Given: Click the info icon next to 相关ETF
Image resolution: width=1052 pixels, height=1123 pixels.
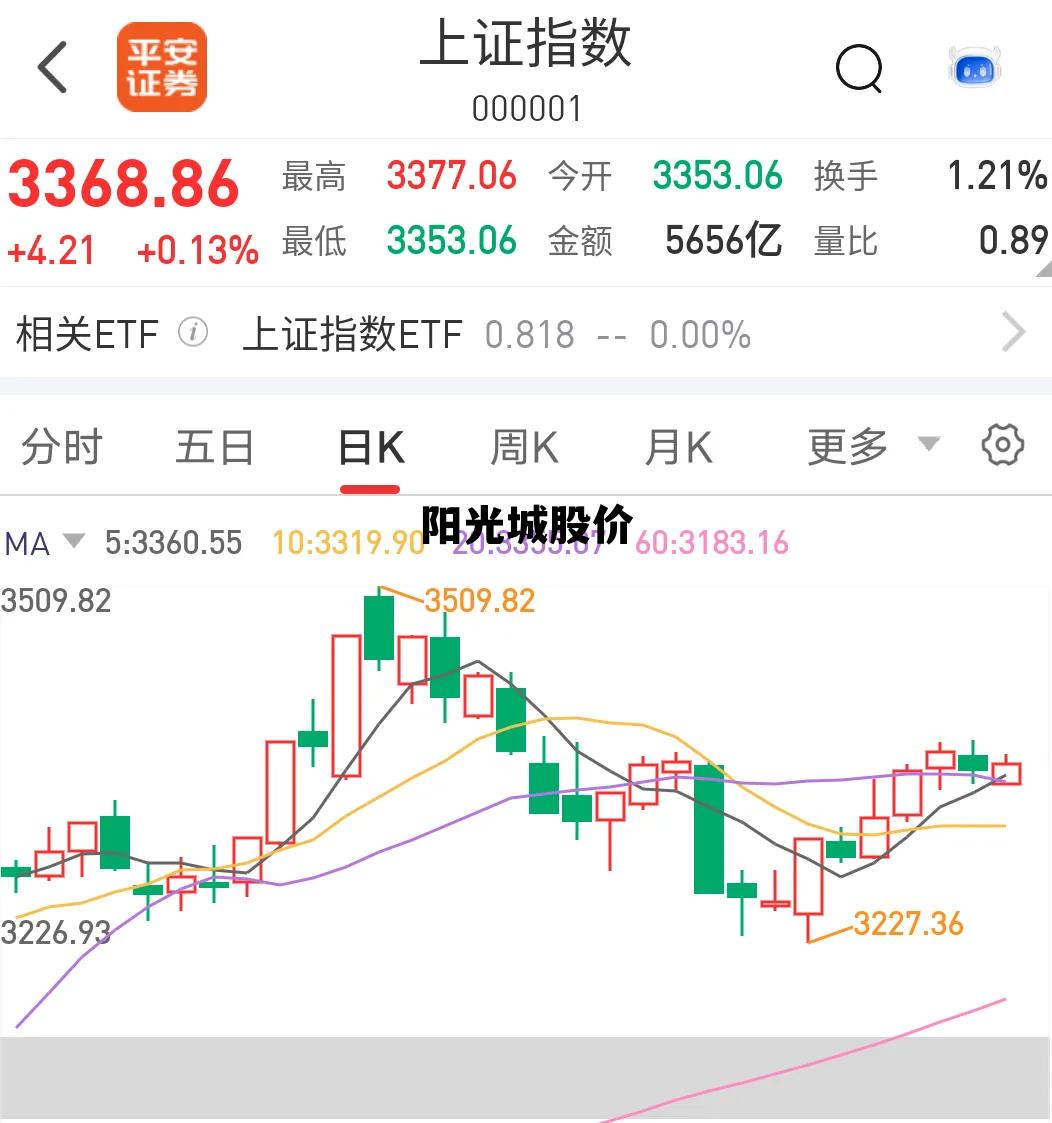Looking at the screenshot, I should point(194,333).
